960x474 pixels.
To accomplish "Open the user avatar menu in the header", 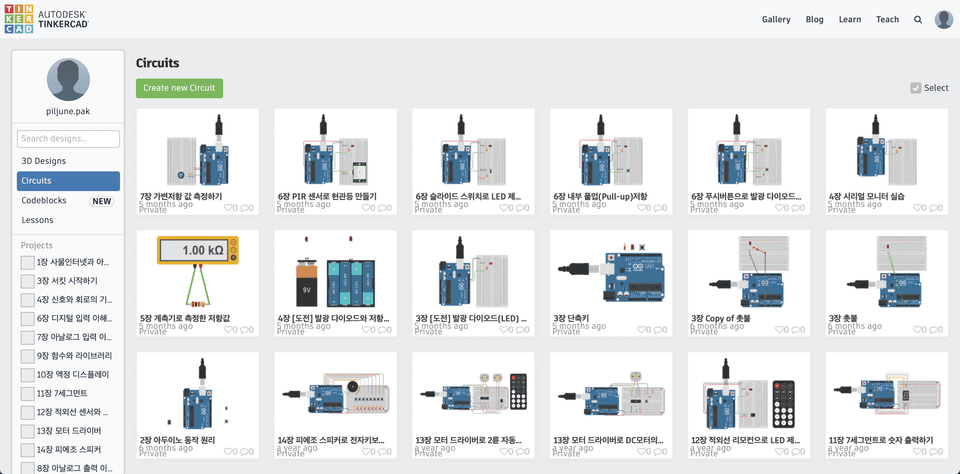I will click(x=944, y=19).
